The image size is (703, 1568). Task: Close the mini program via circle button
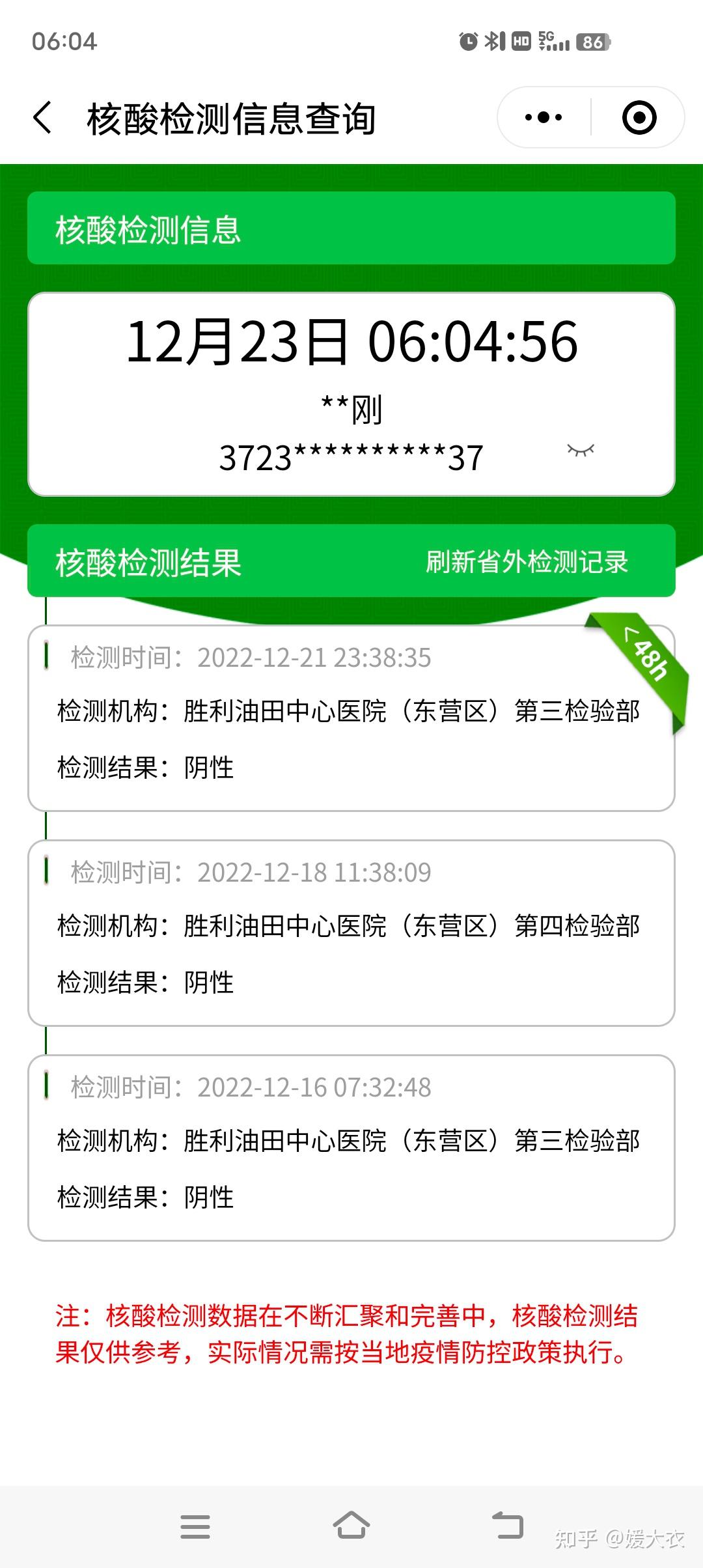point(639,118)
